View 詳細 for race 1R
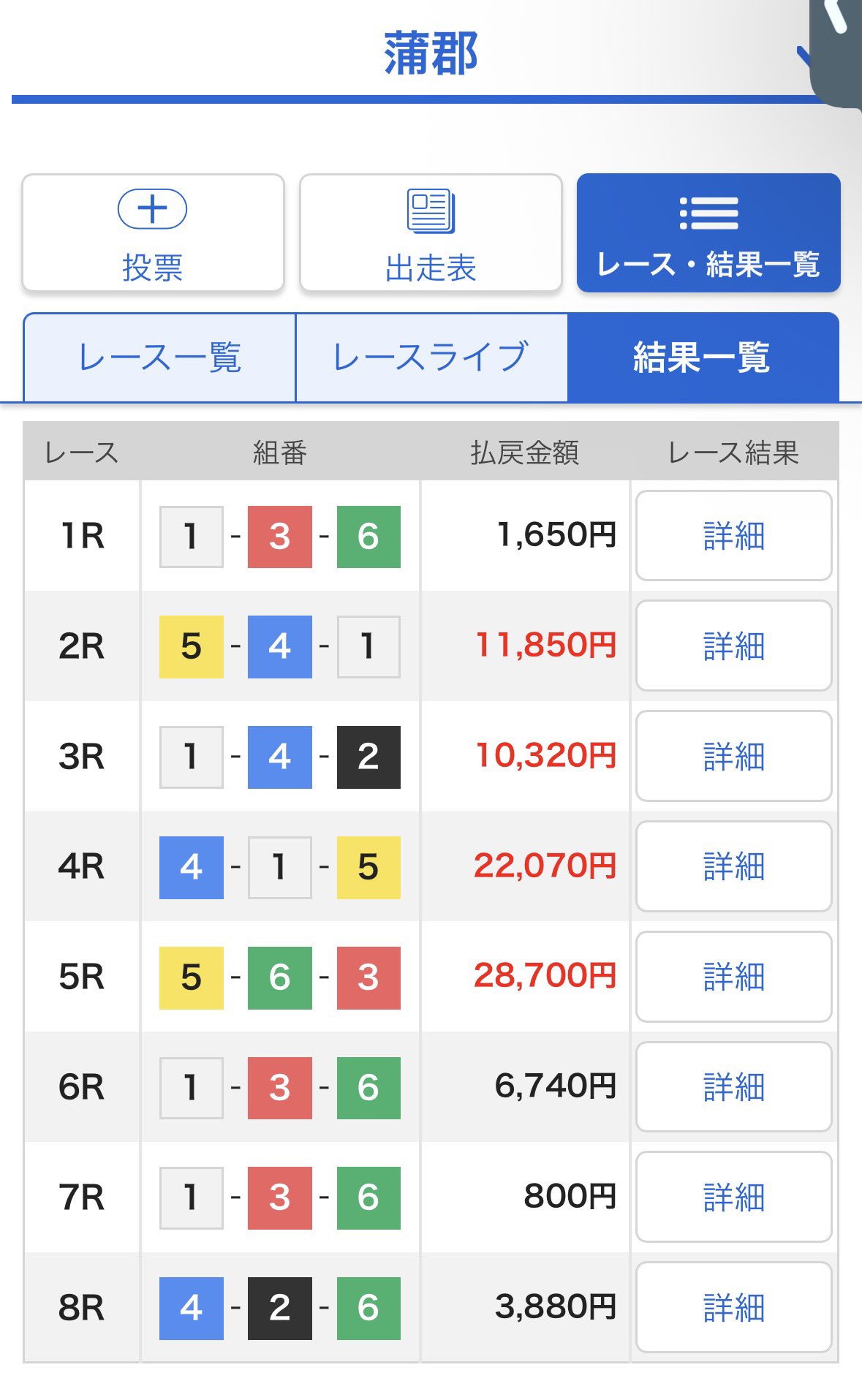The height and width of the screenshot is (1400, 862). (733, 536)
